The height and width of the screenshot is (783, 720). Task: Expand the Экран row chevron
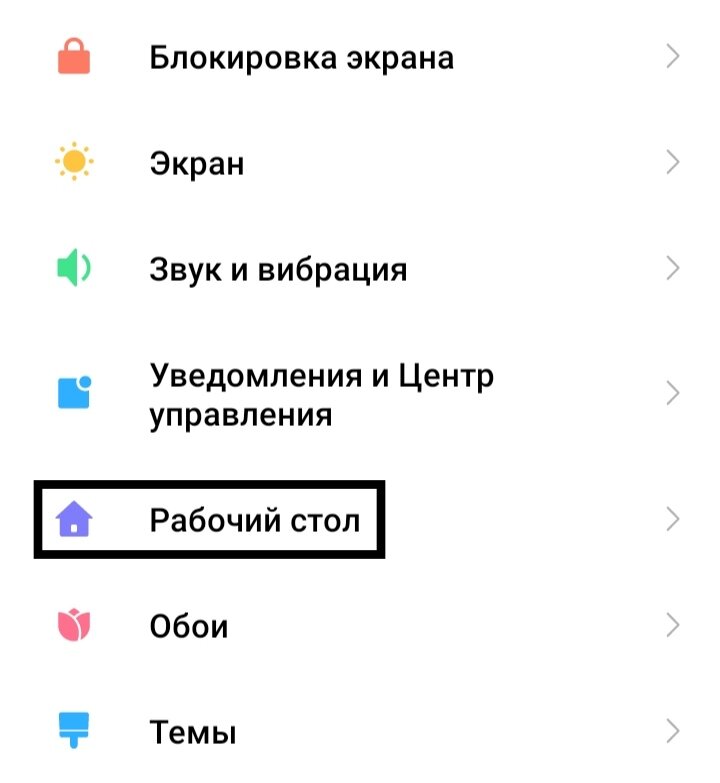click(672, 163)
